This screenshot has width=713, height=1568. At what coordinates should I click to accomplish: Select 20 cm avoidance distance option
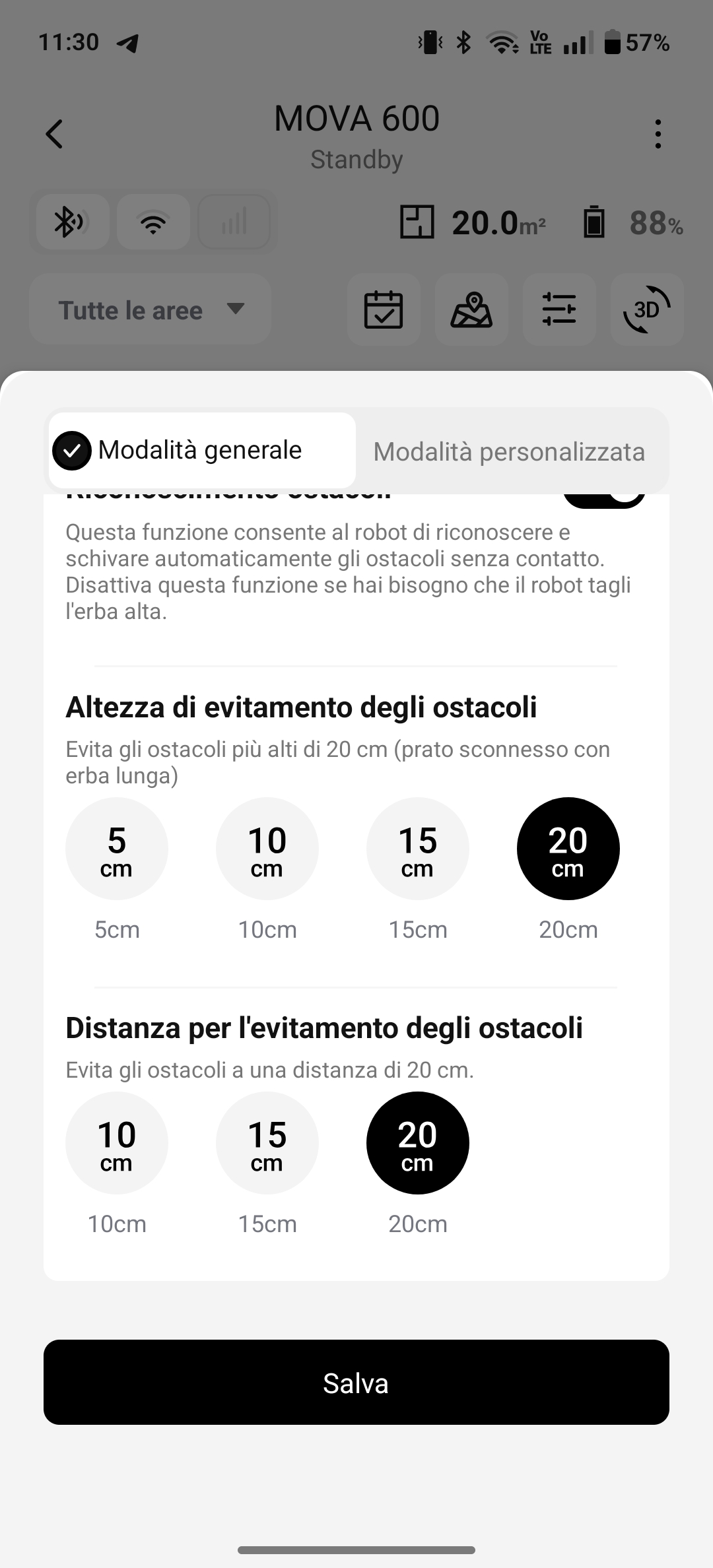click(x=418, y=1143)
